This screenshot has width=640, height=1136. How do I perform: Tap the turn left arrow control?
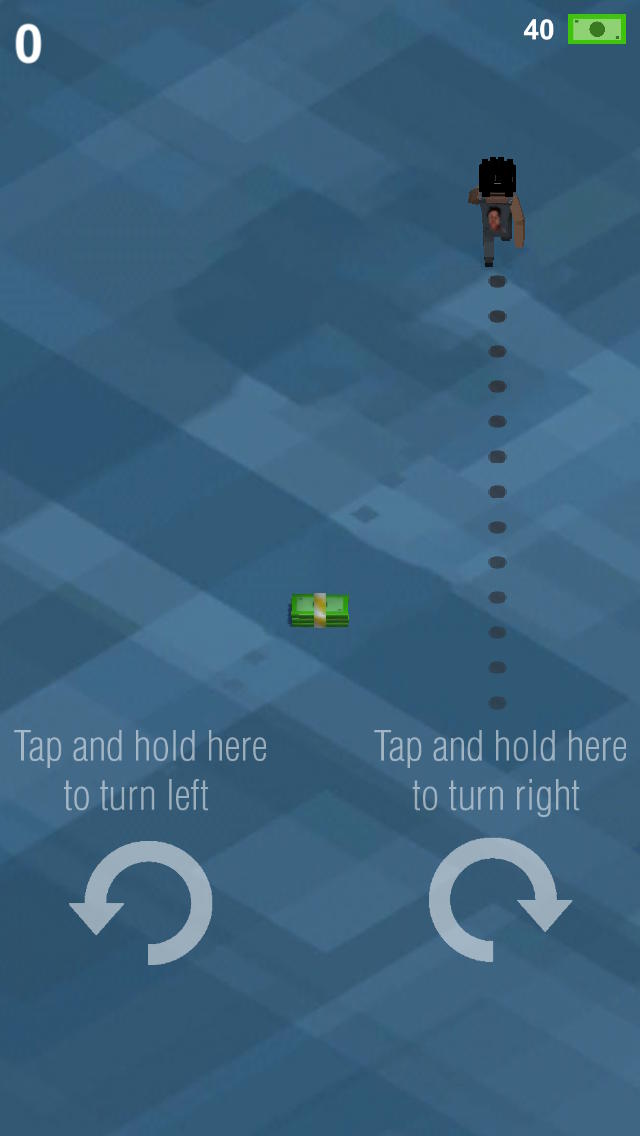click(x=142, y=902)
